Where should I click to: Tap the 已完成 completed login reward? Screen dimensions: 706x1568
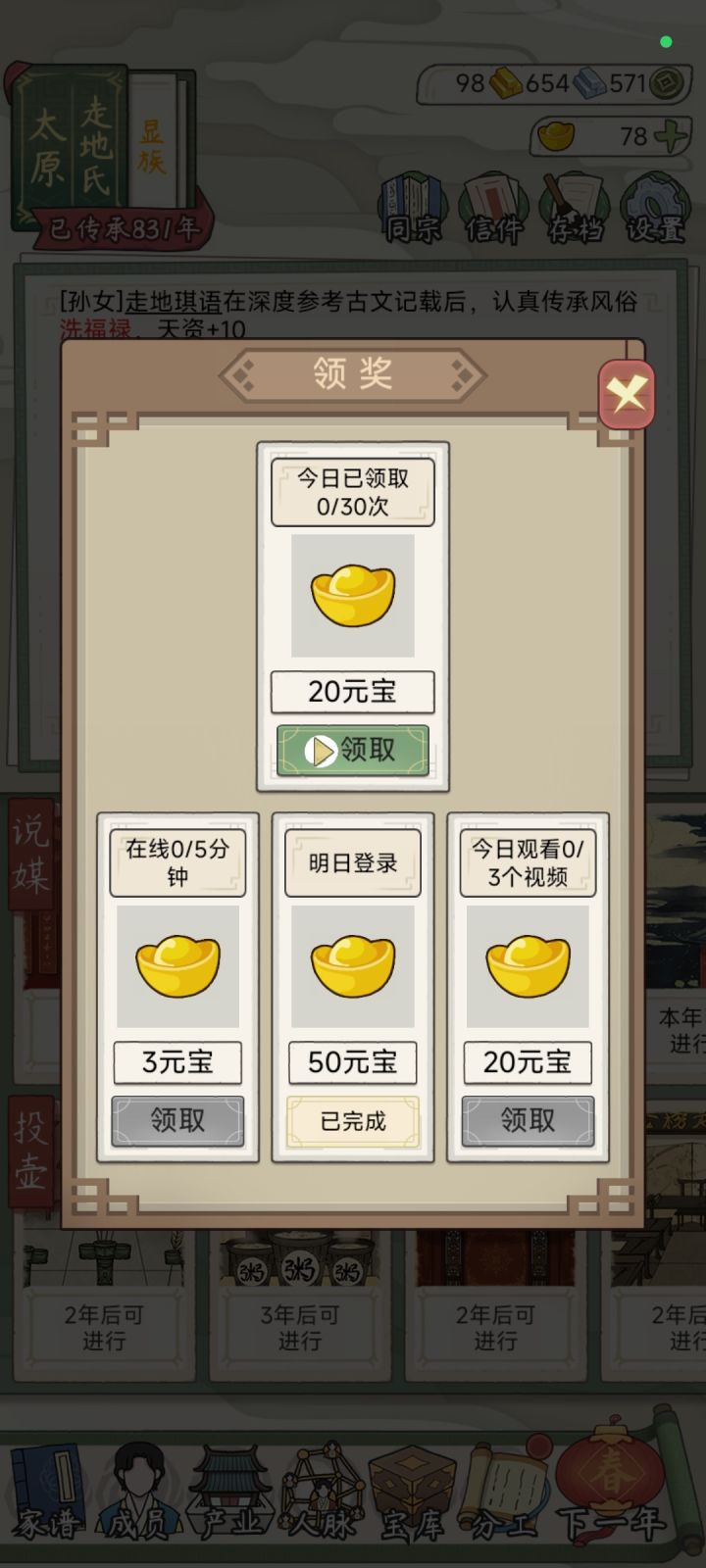click(x=352, y=1120)
